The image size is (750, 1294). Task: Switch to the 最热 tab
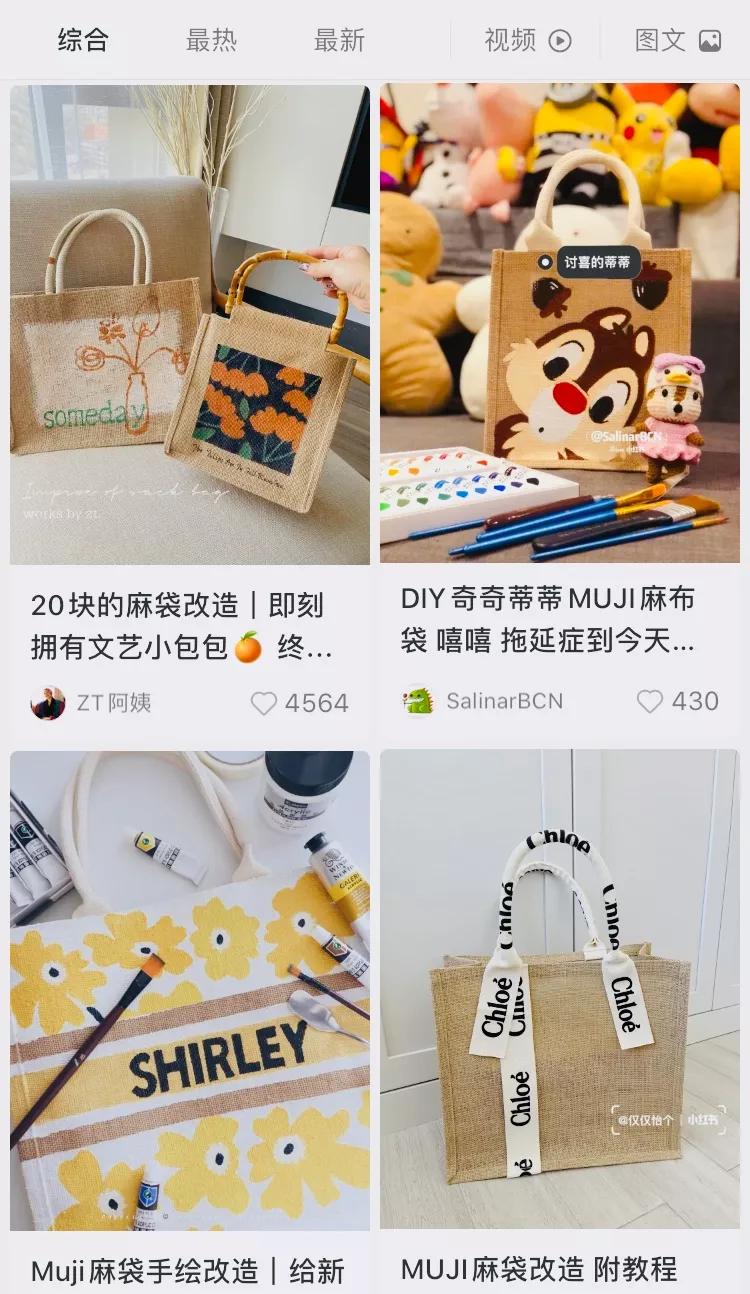point(212,40)
